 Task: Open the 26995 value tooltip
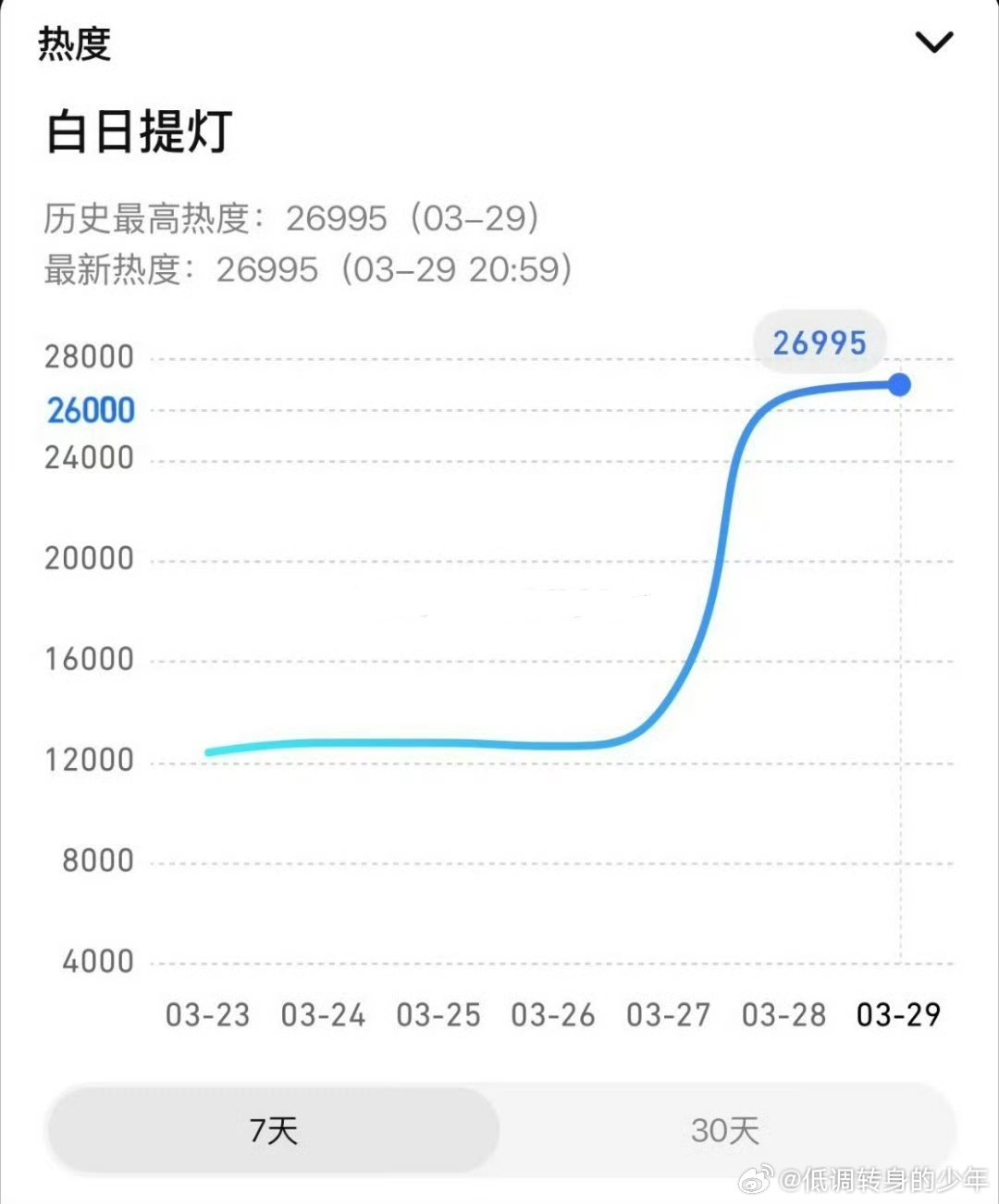[819, 342]
